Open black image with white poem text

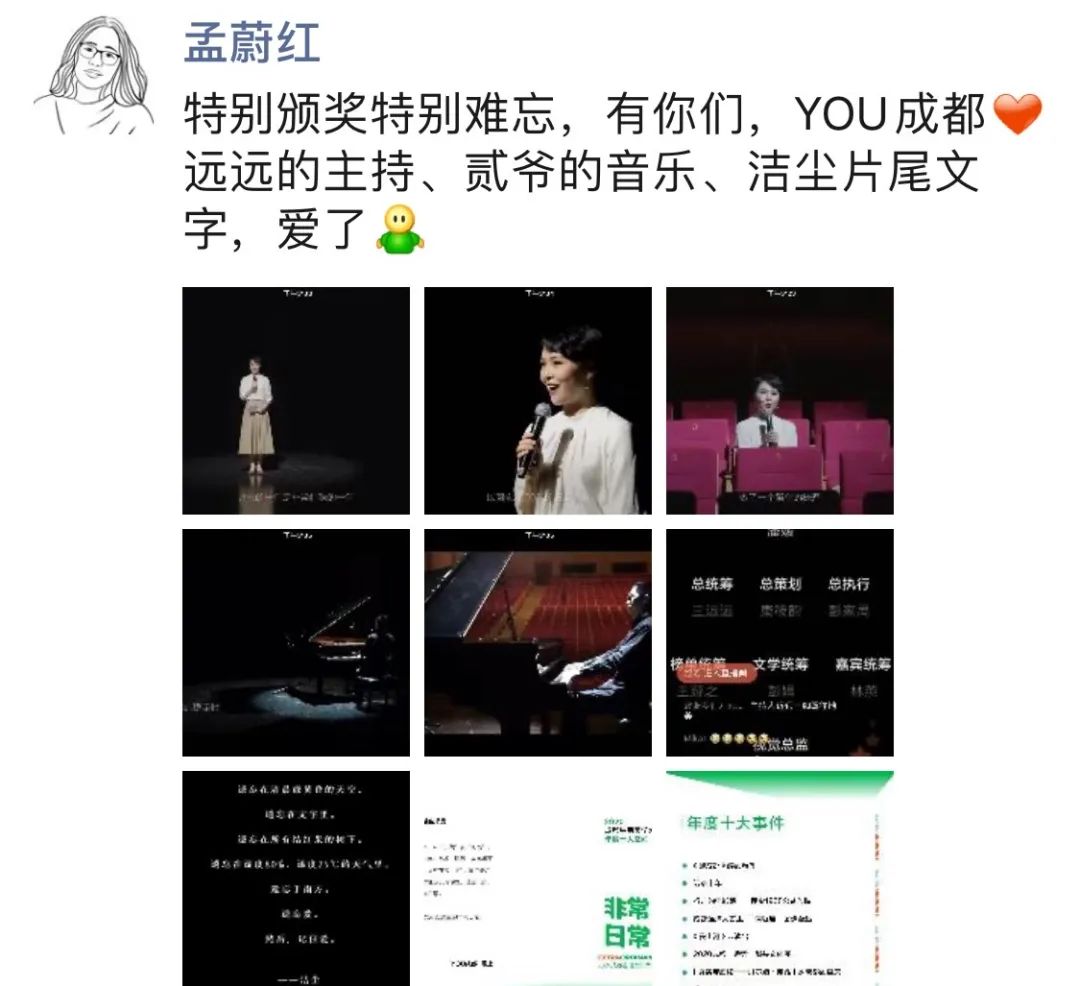tap(296, 878)
